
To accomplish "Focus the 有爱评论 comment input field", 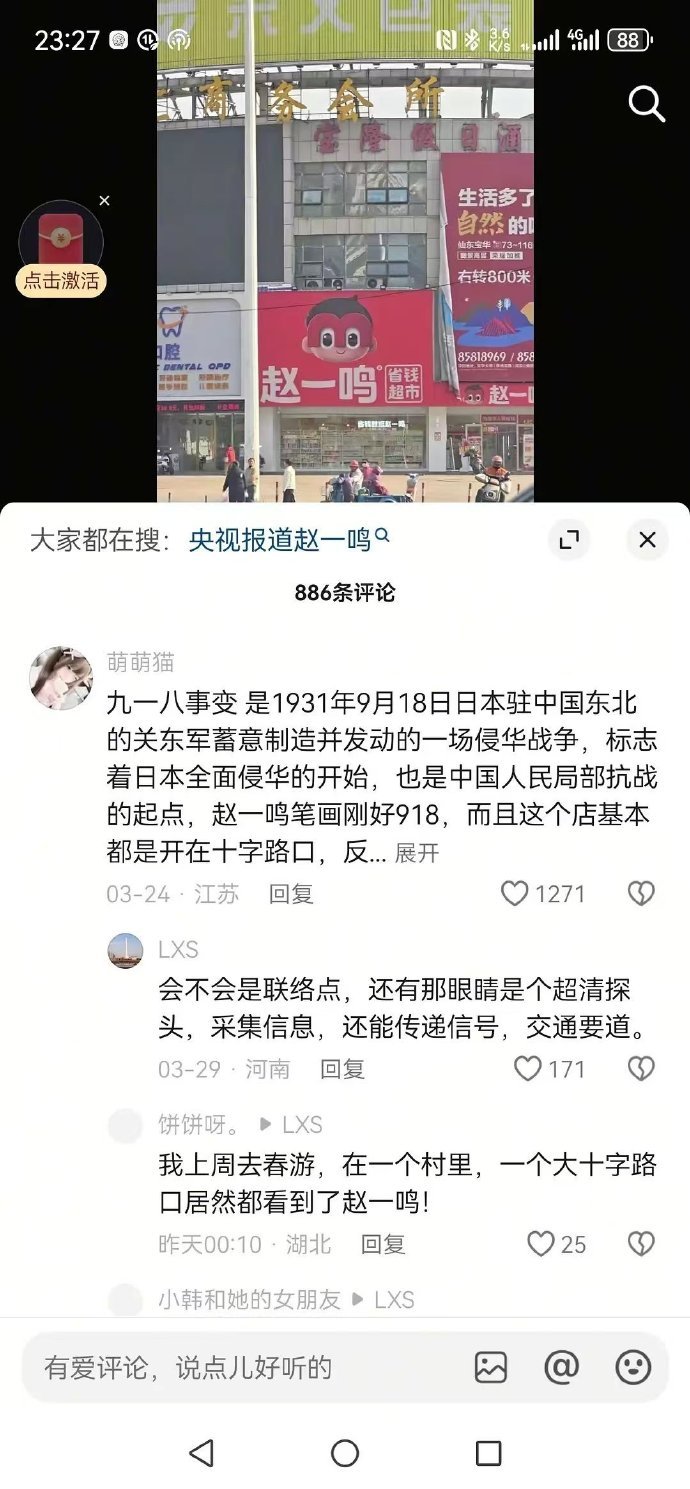I will (240, 1367).
